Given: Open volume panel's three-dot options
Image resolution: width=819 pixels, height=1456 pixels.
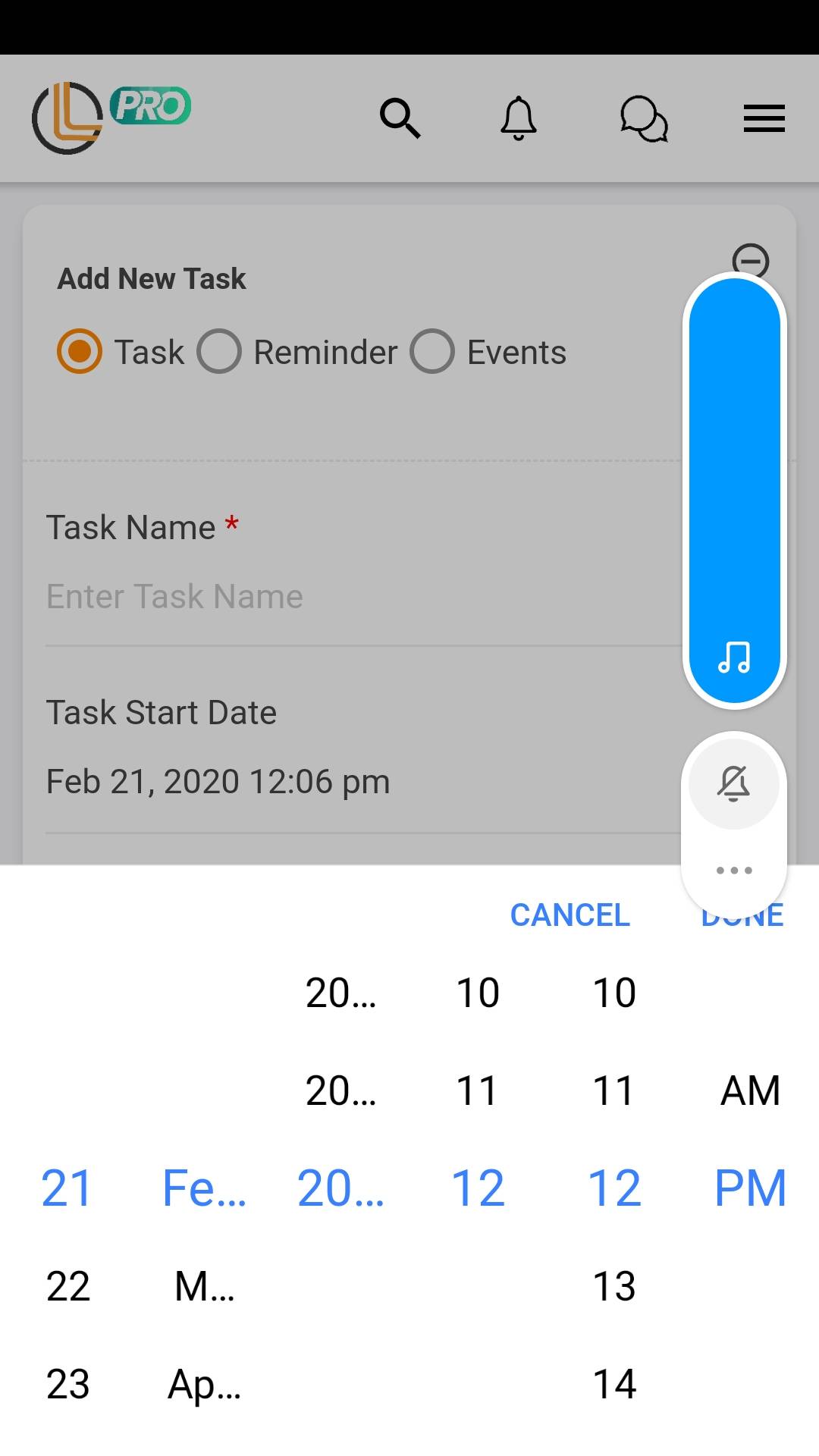Looking at the screenshot, I should pos(733,871).
